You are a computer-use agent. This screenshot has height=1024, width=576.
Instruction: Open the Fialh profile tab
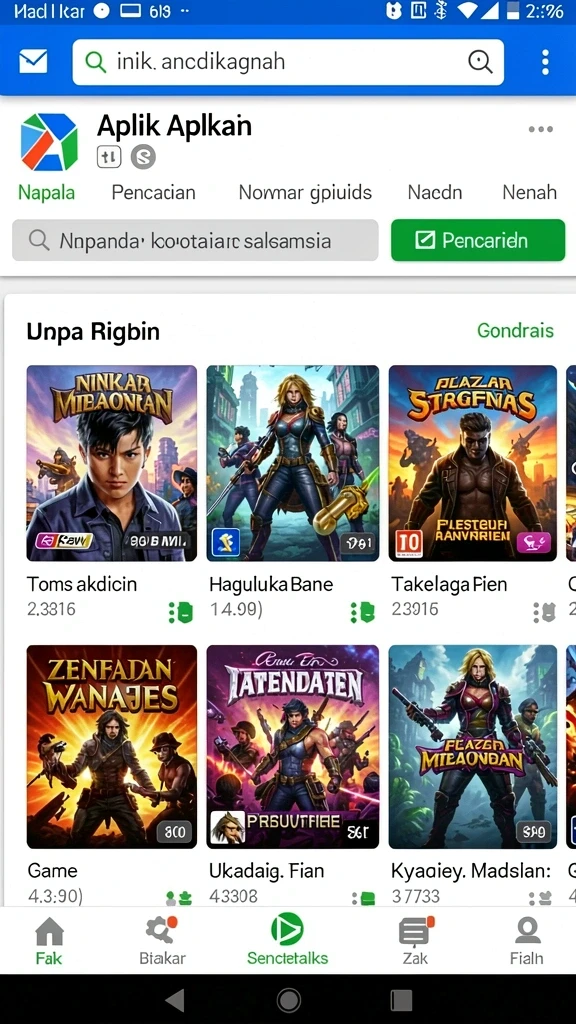(526, 940)
